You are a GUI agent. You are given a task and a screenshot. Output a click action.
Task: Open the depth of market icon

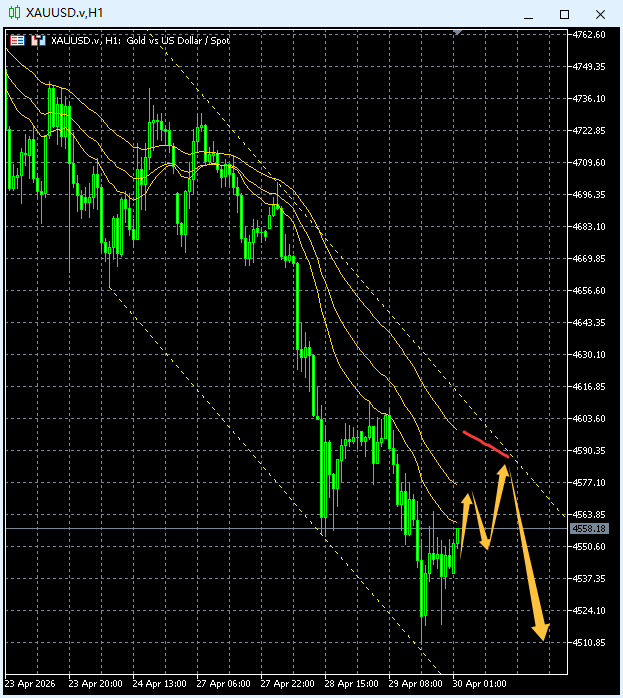pyautogui.click(x=39, y=41)
